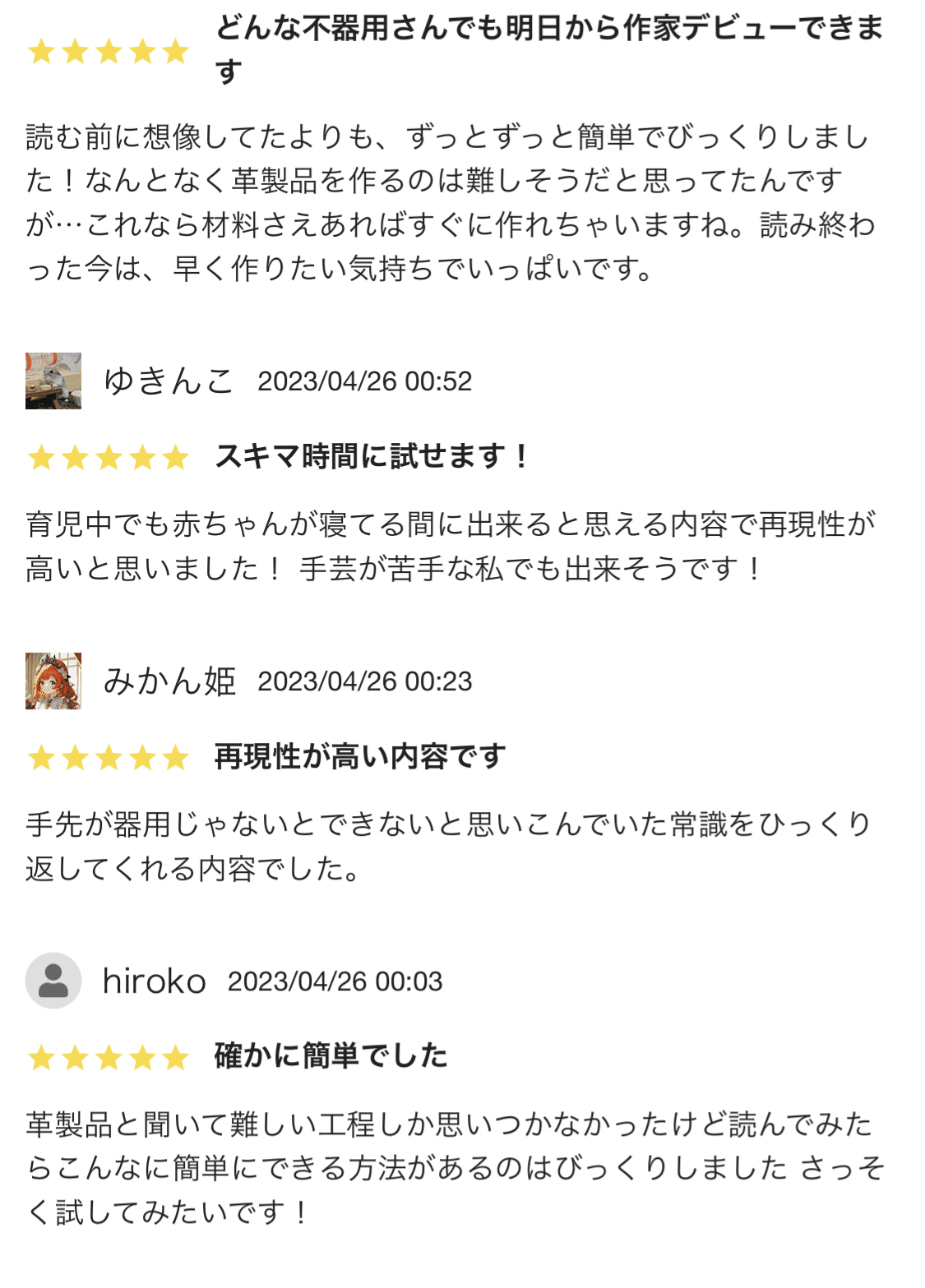Open hiroko's default profile avatar
Viewport: 925px width, 1288px height.
pyautogui.click(x=53, y=981)
